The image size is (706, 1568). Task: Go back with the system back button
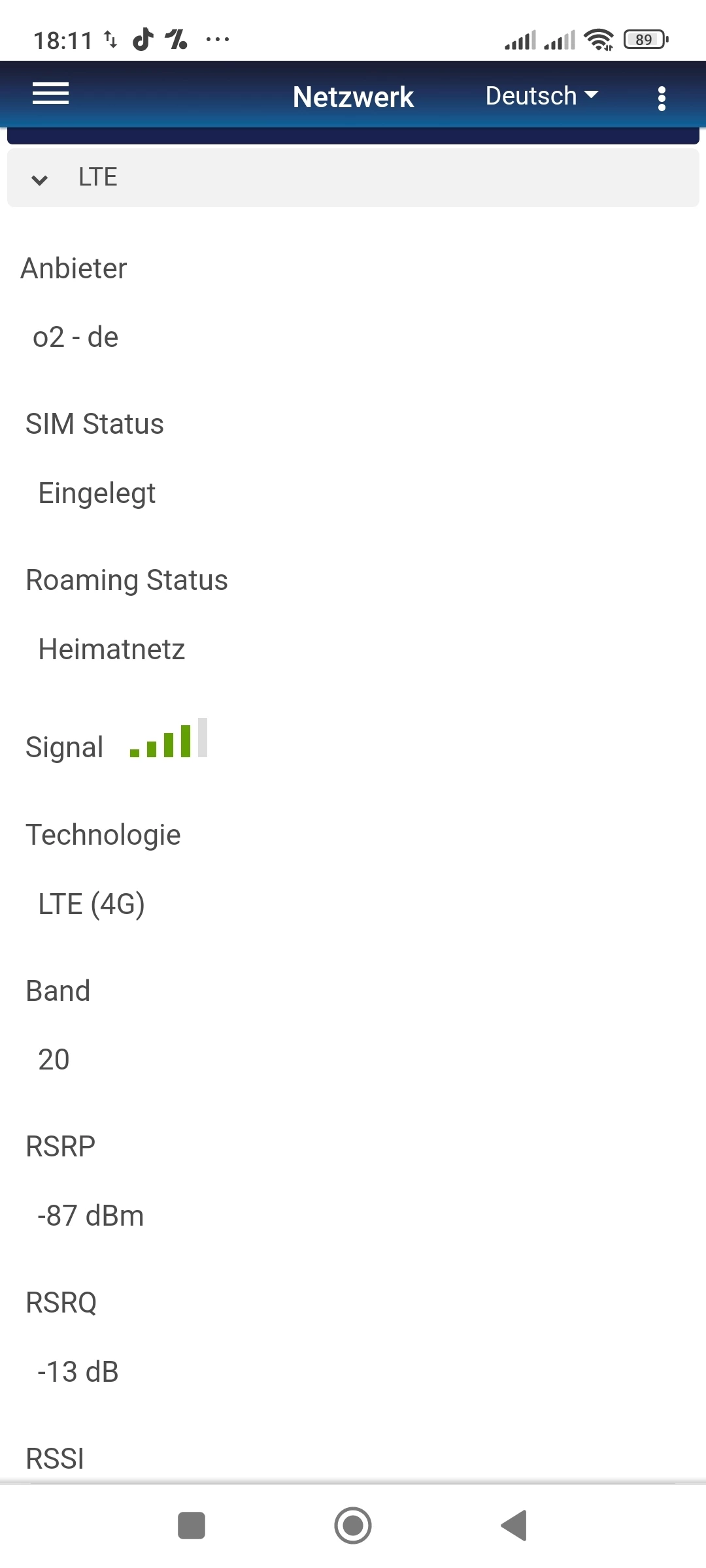[x=514, y=1526]
